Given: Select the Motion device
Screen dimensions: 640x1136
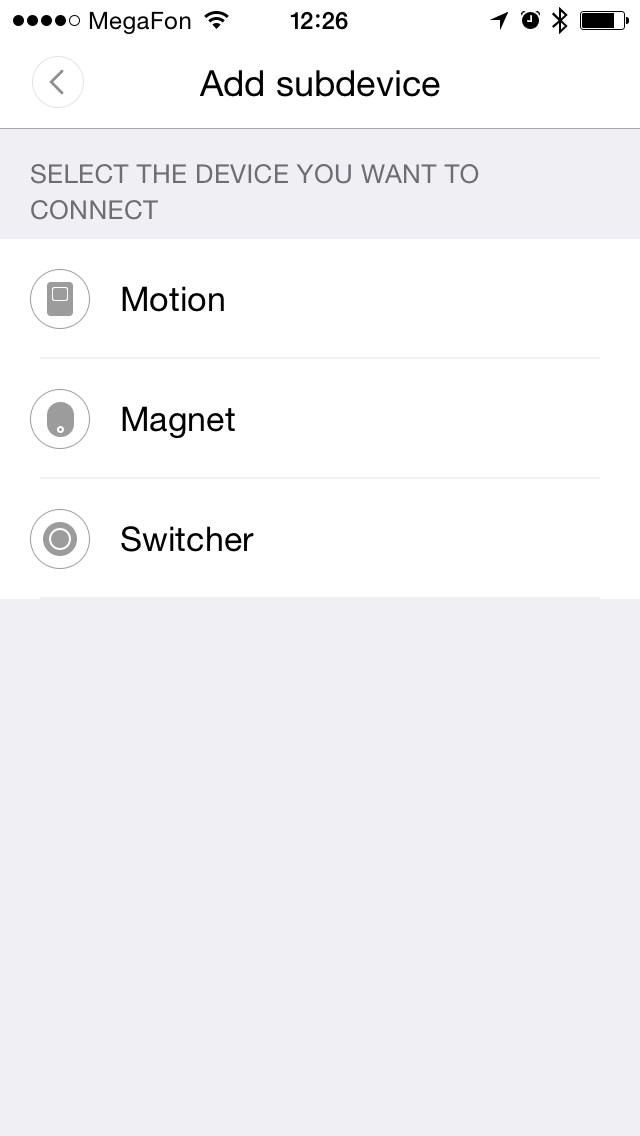Looking at the screenshot, I should click(172, 299).
